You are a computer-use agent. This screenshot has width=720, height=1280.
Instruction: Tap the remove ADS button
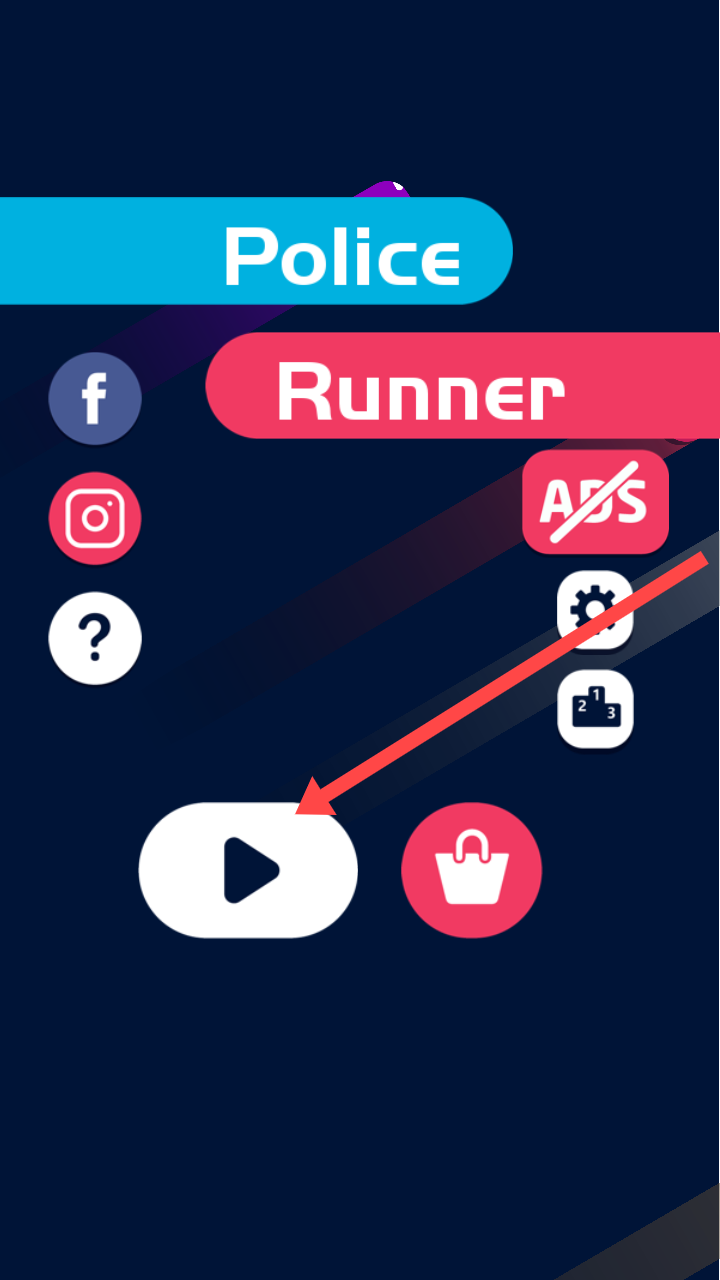[x=595, y=501]
